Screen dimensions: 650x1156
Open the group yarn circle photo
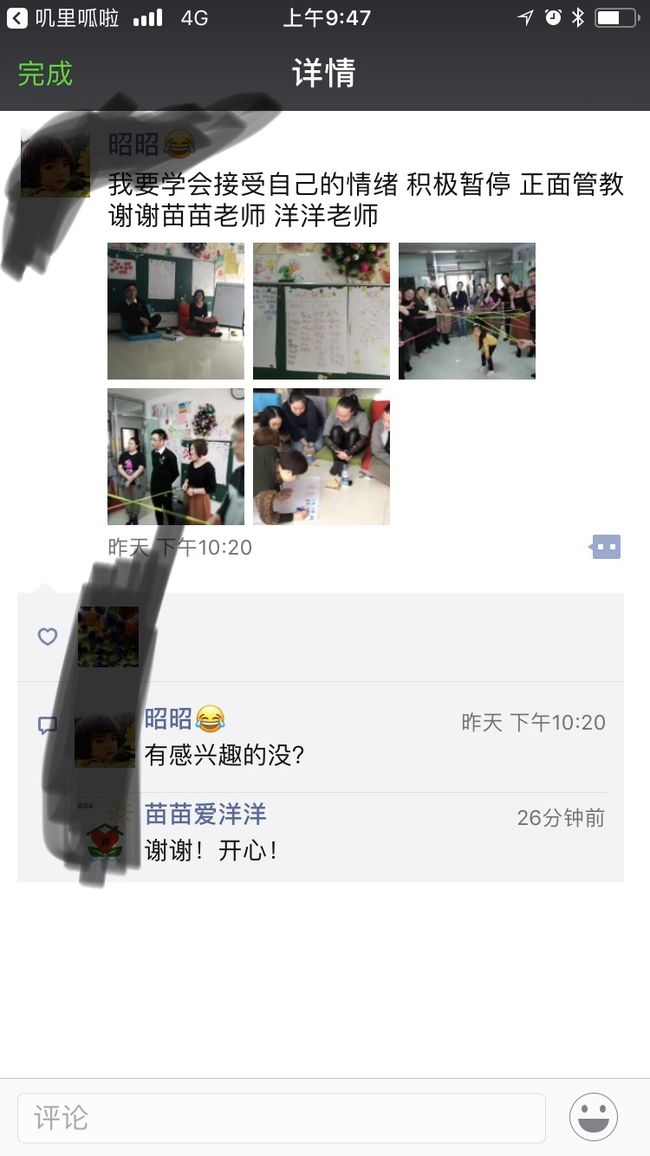click(467, 311)
